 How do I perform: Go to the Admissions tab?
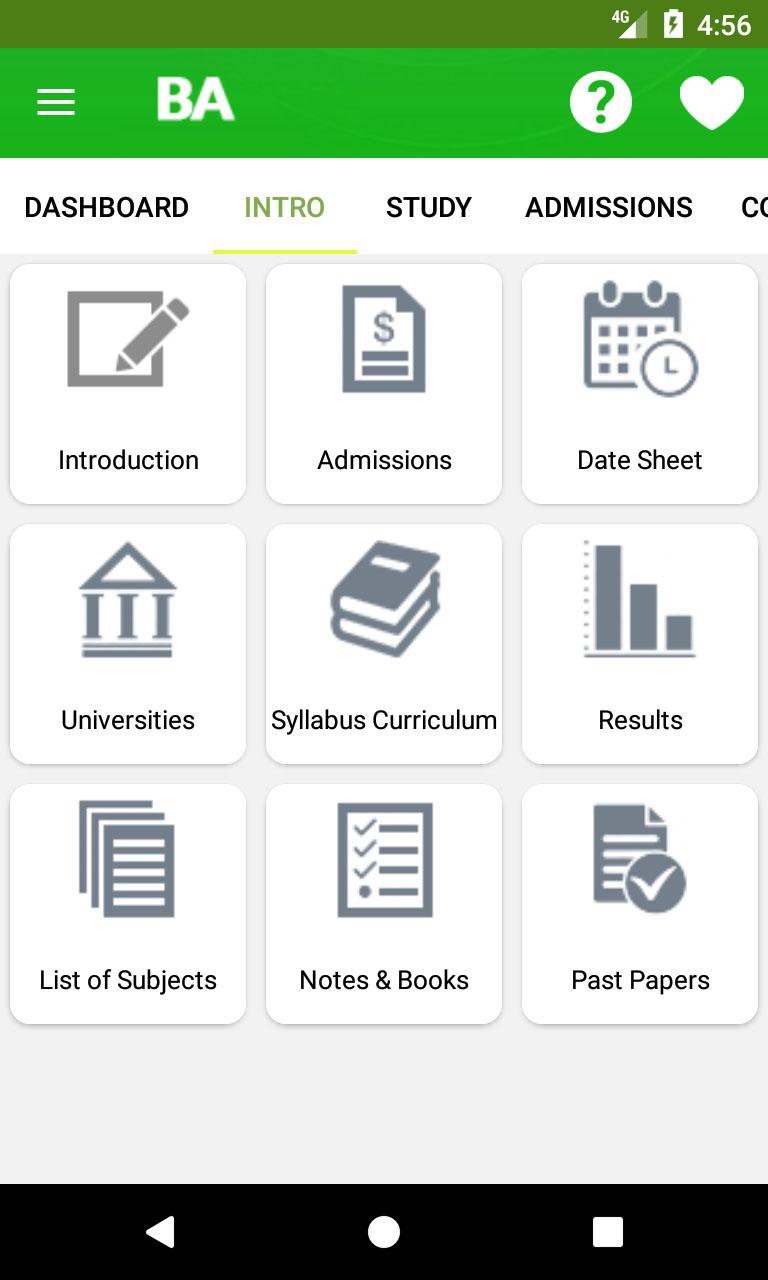(x=608, y=207)
